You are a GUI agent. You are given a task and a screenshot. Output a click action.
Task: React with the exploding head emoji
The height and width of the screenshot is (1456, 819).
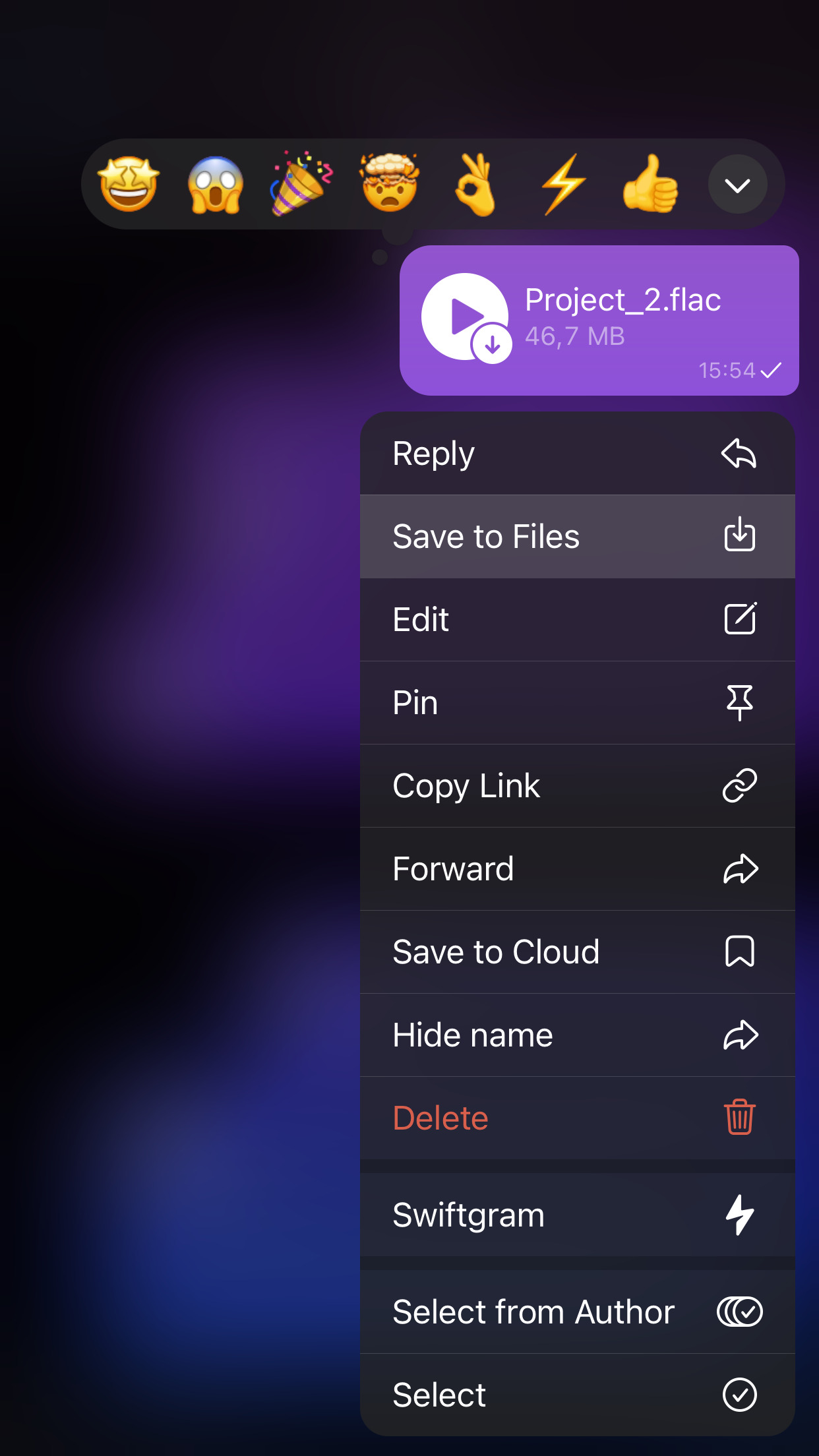pyautogui.click(x=389, y=184)
